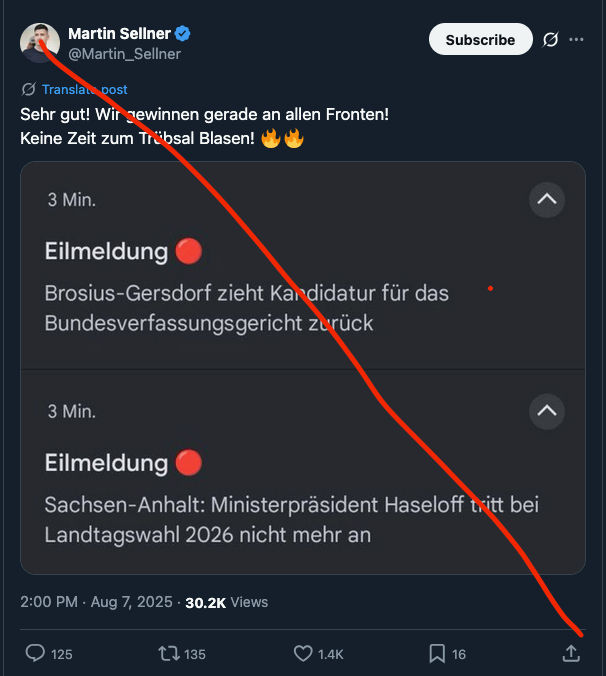The width and height of the screenshot is (606, 676).
Task: Bookmark this post
Action: coord(437,653)
